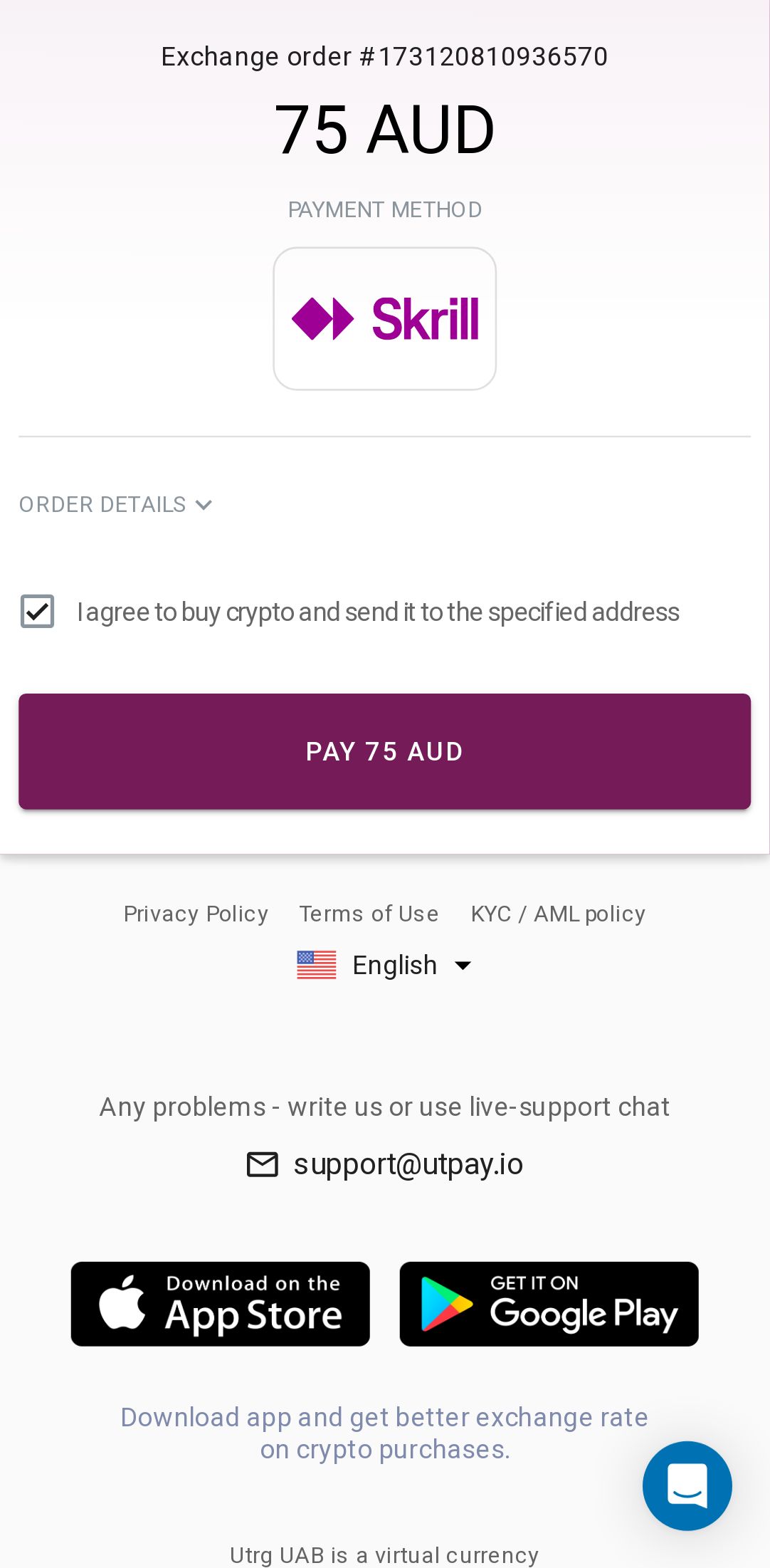
Task: Open the Terms of Use link
Action: tap(369, 914)
